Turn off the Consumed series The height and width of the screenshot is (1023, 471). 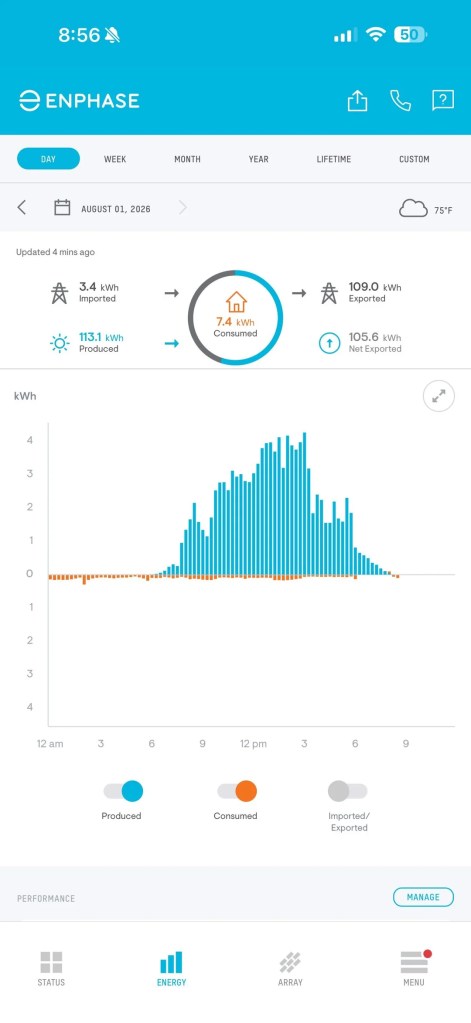236,791
